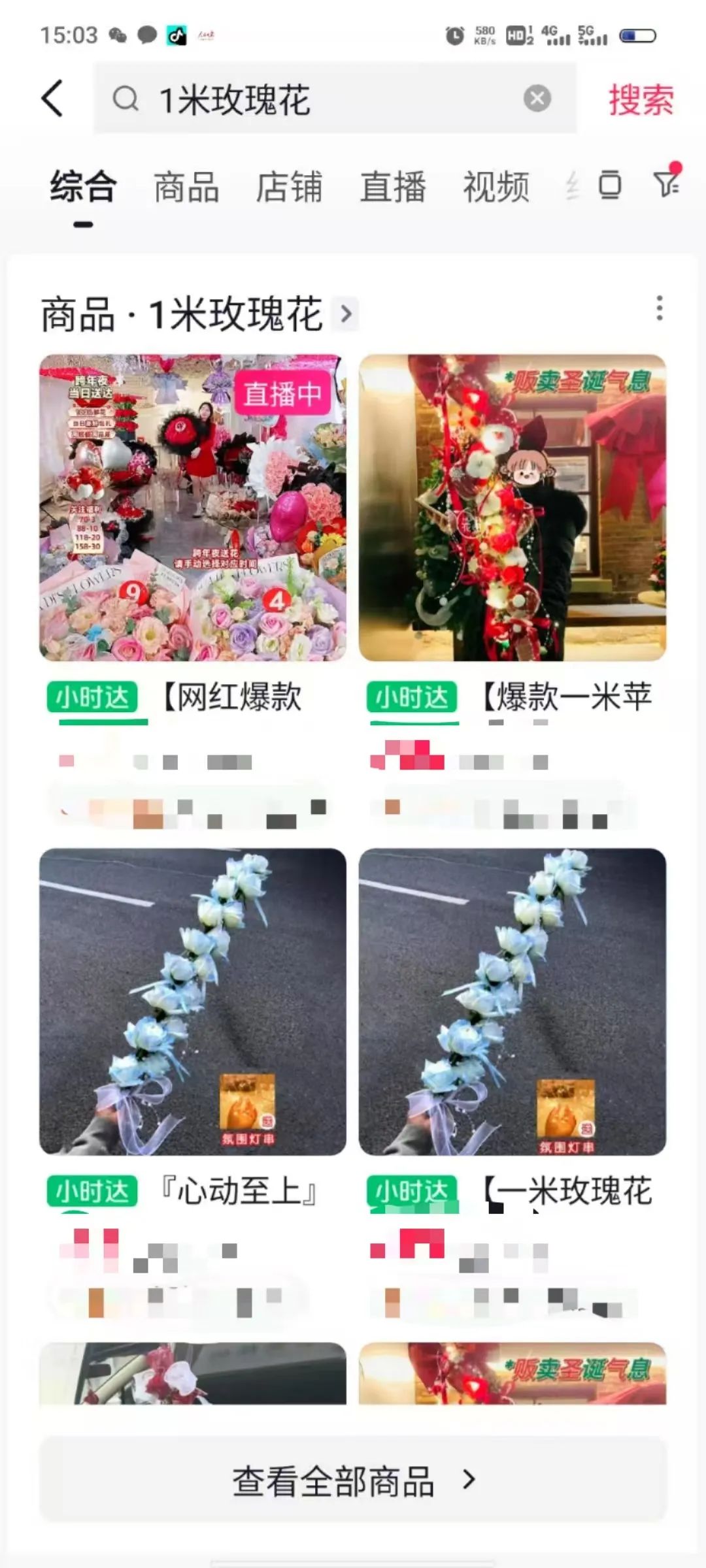Tap the red 搜索 button
This screenshot has height=1568, width=706.
[x=641, y=100]
